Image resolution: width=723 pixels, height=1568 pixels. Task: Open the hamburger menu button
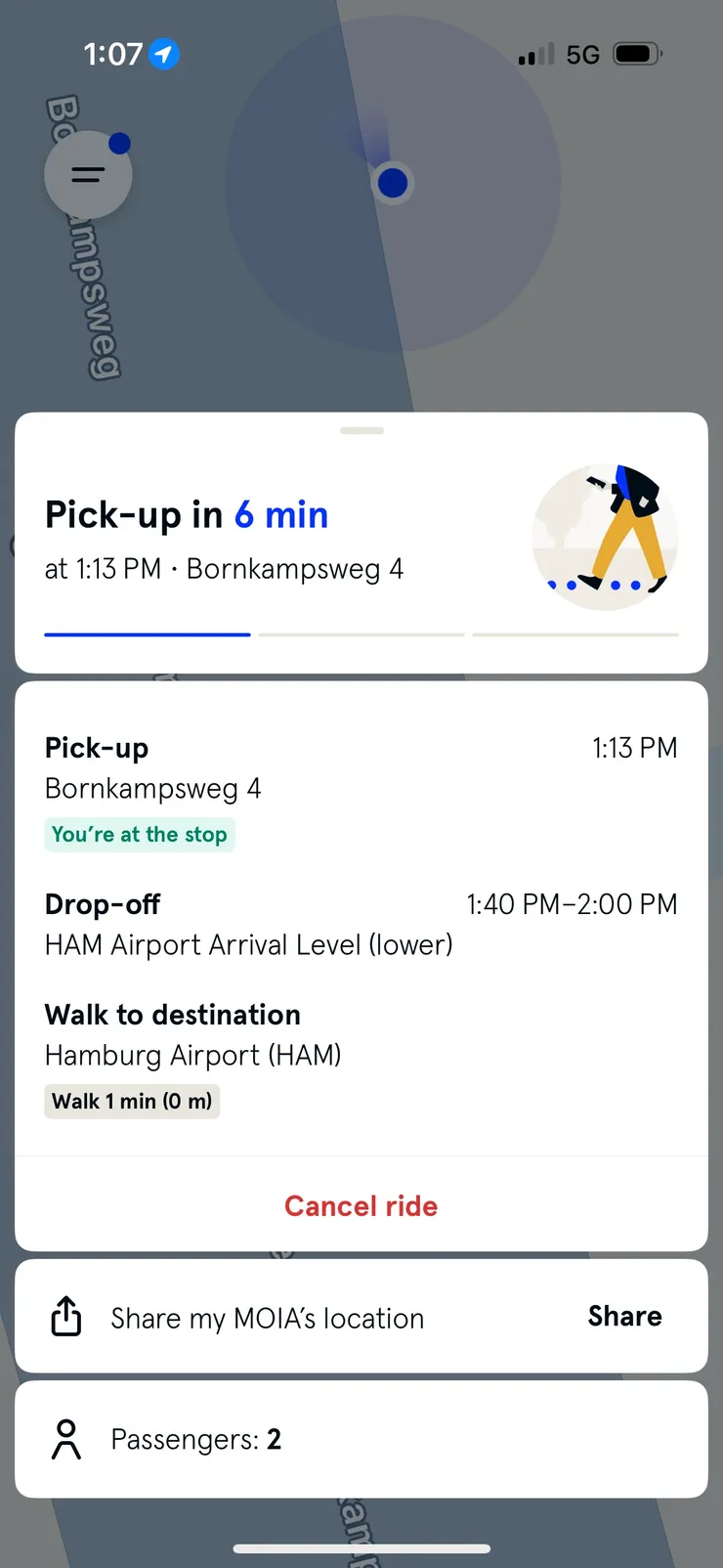pyautogui.click(x=88, y=175)
